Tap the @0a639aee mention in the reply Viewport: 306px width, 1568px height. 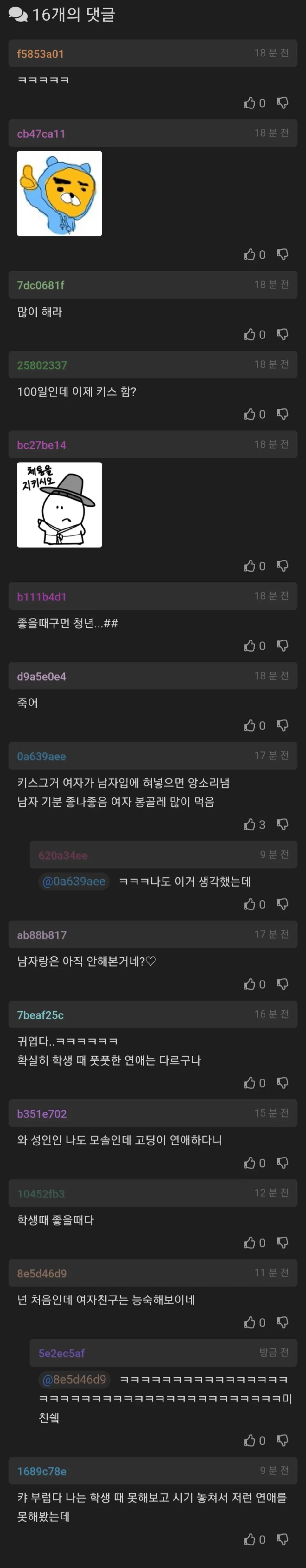click(x=73, y=882)
